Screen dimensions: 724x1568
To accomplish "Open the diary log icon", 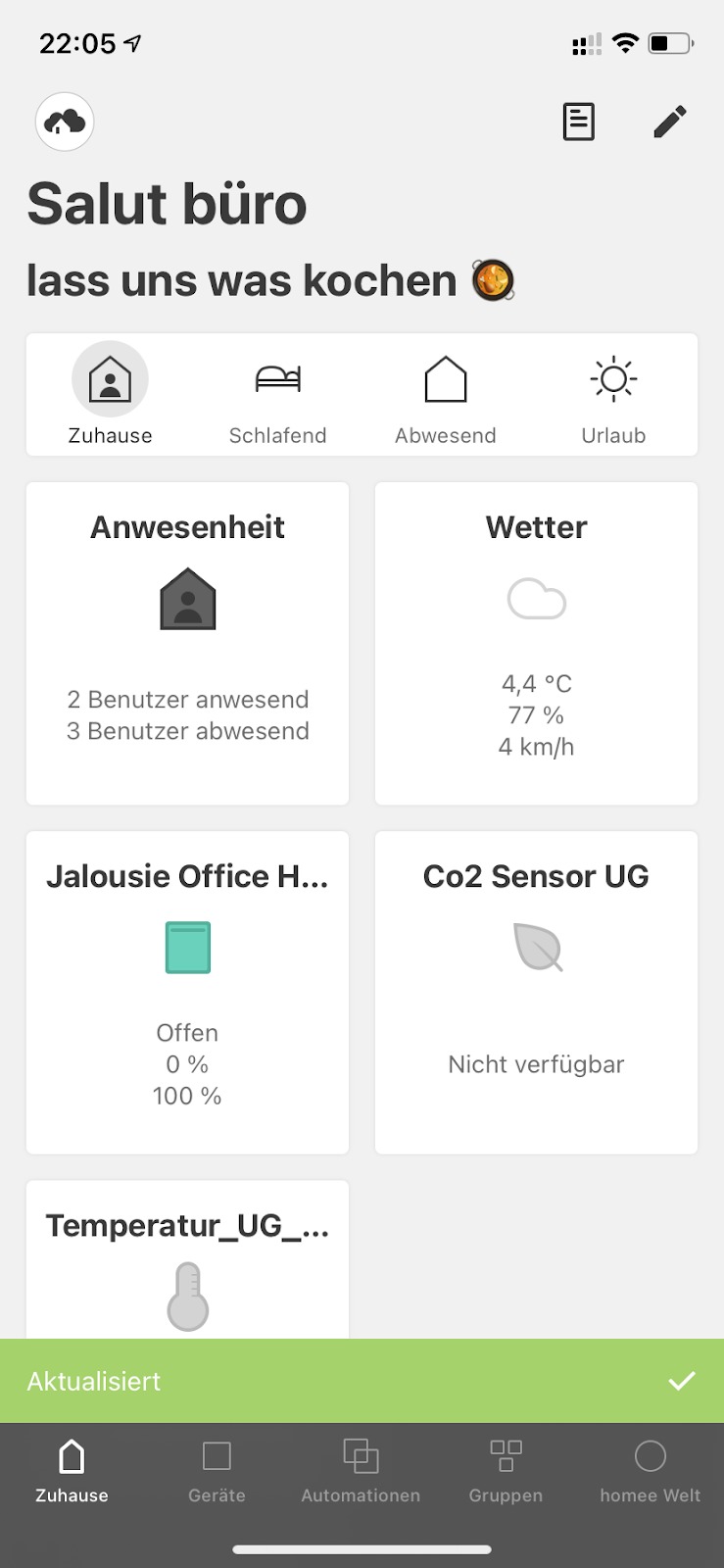I will 578,122.
